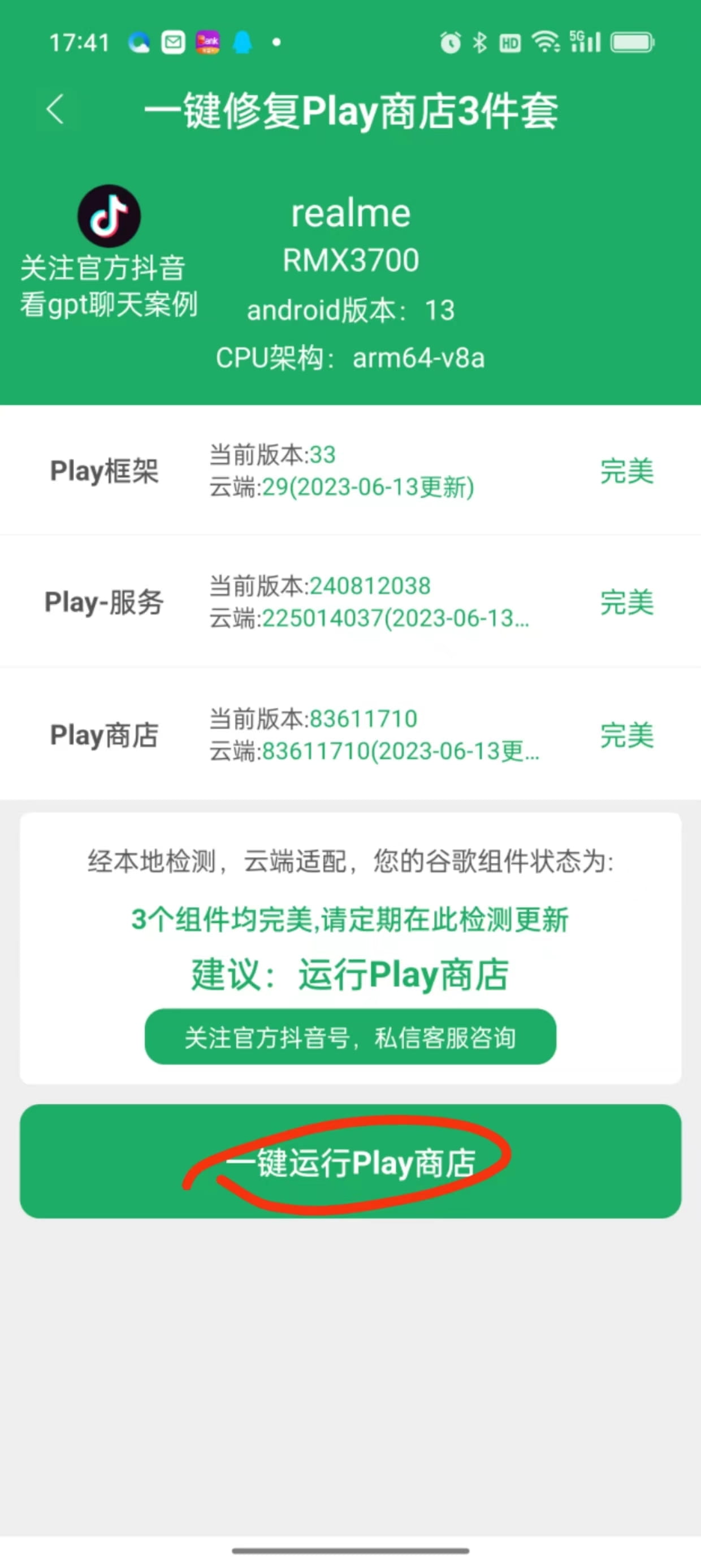
Task: Tap 一键运行Play商店 button
Action: pos(350,1161)
